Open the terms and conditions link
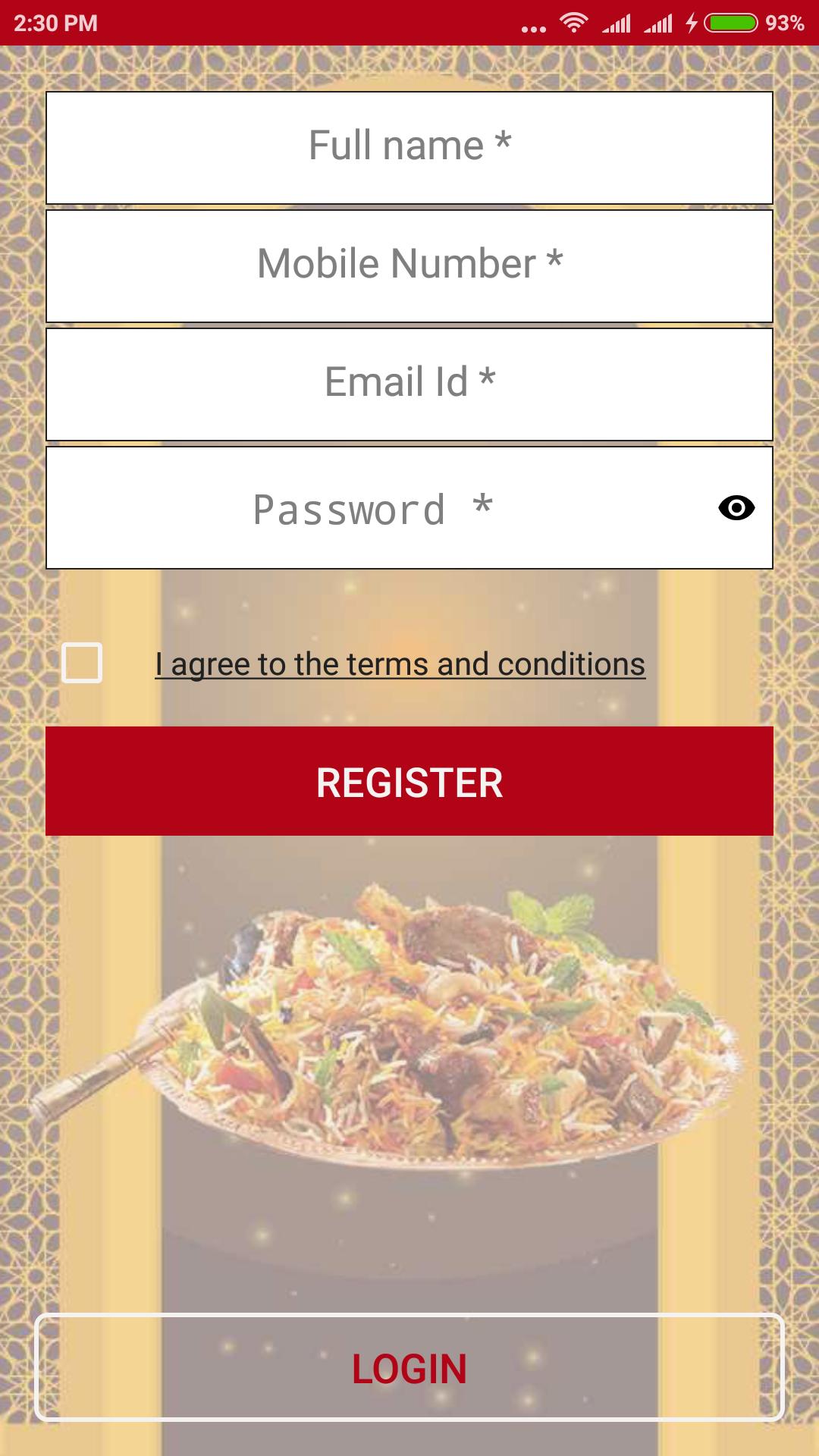The width and height of the screenshot is (819, 1456). 400,664
